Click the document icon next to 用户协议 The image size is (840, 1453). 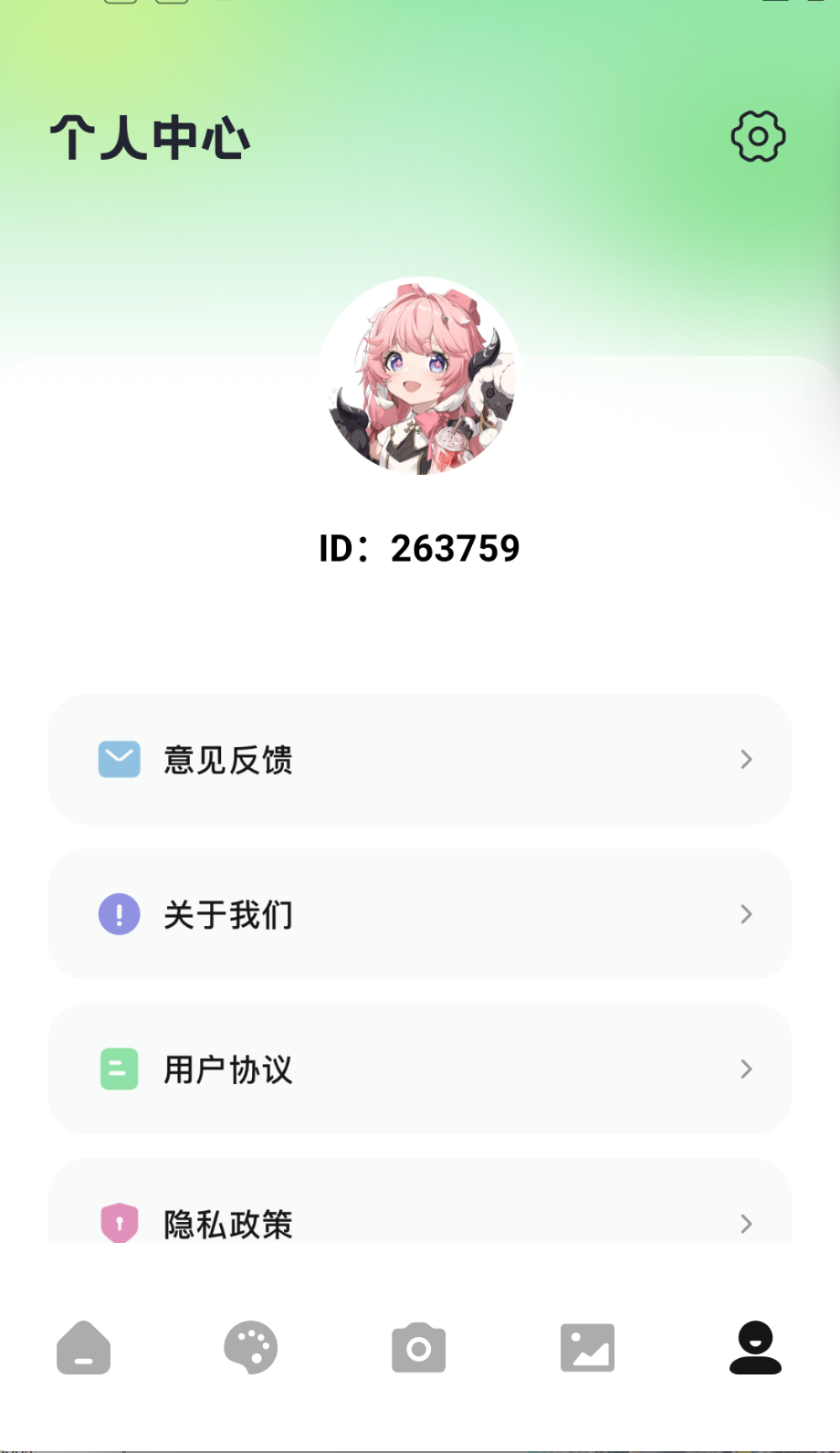point(119,1069)
